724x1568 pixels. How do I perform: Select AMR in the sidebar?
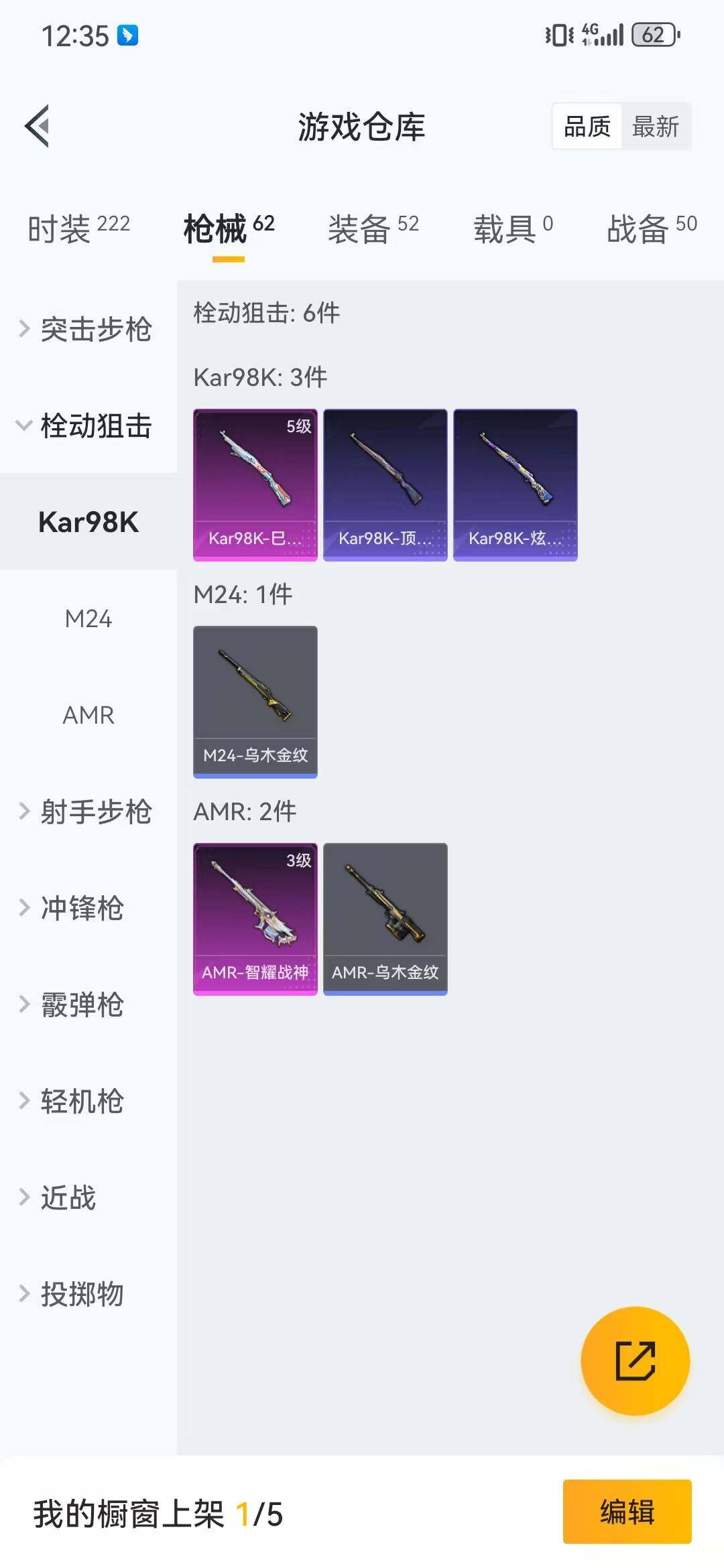click(x=89, y=716)
